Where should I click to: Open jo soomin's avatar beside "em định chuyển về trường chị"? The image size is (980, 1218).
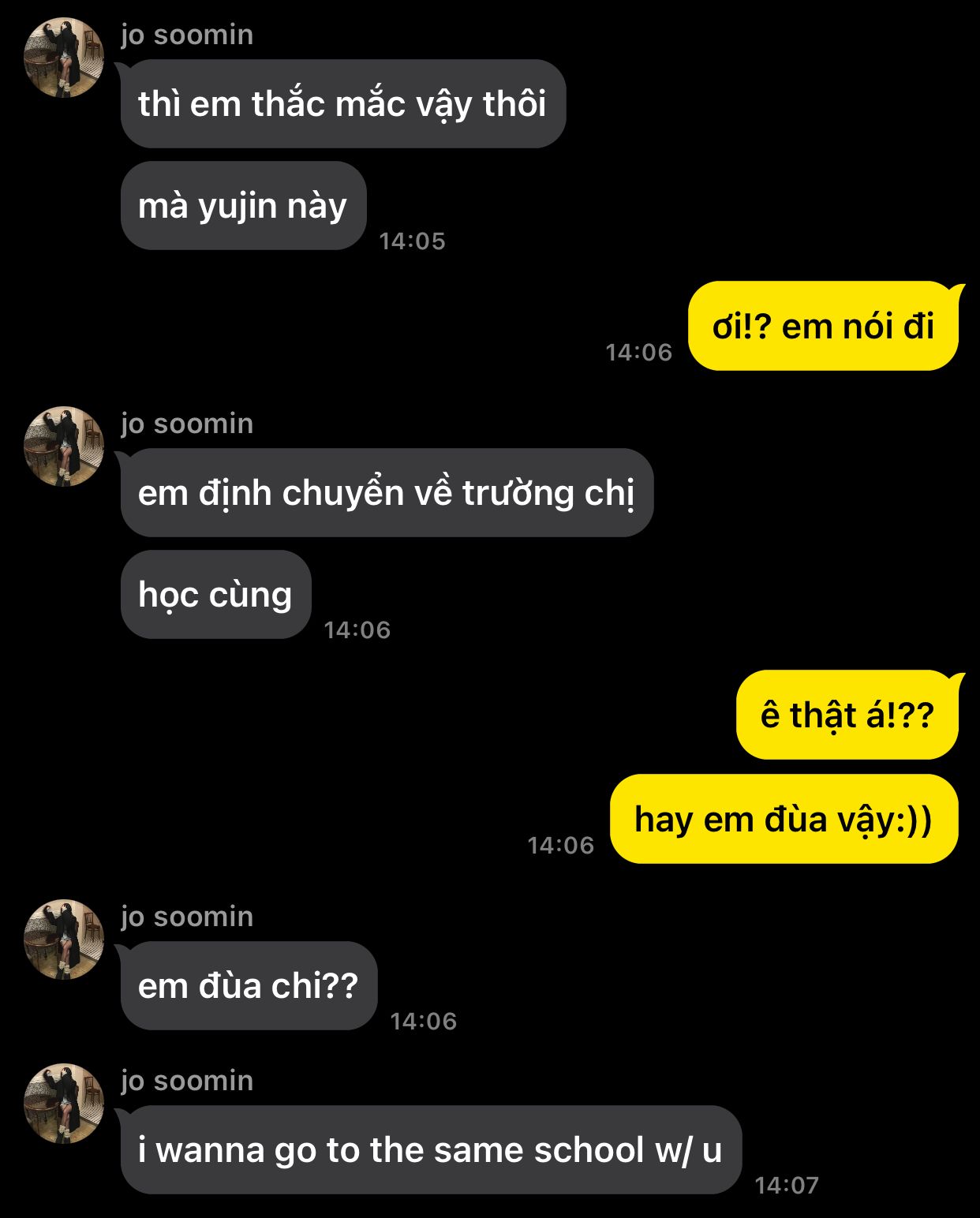point(64,446)
